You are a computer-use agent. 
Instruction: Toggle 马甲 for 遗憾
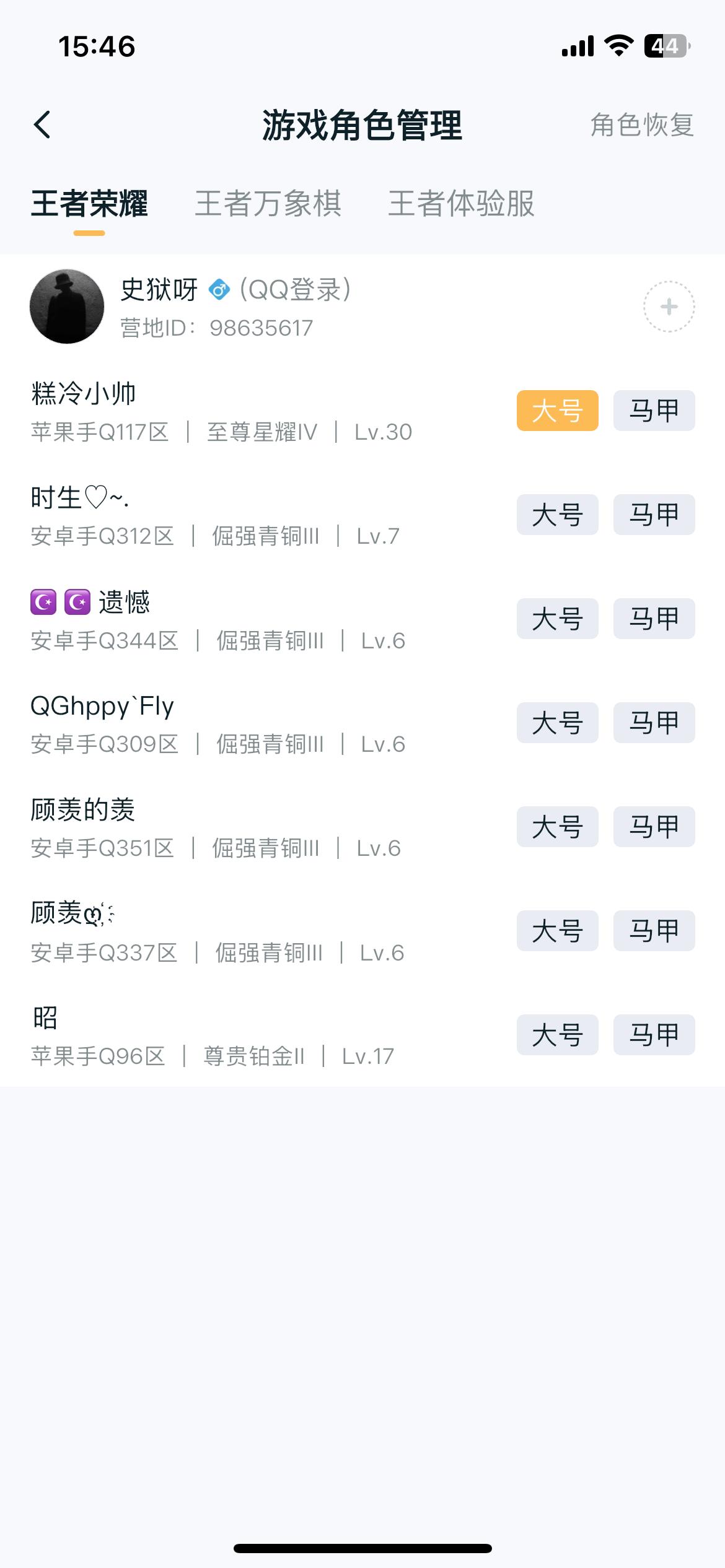654,619
